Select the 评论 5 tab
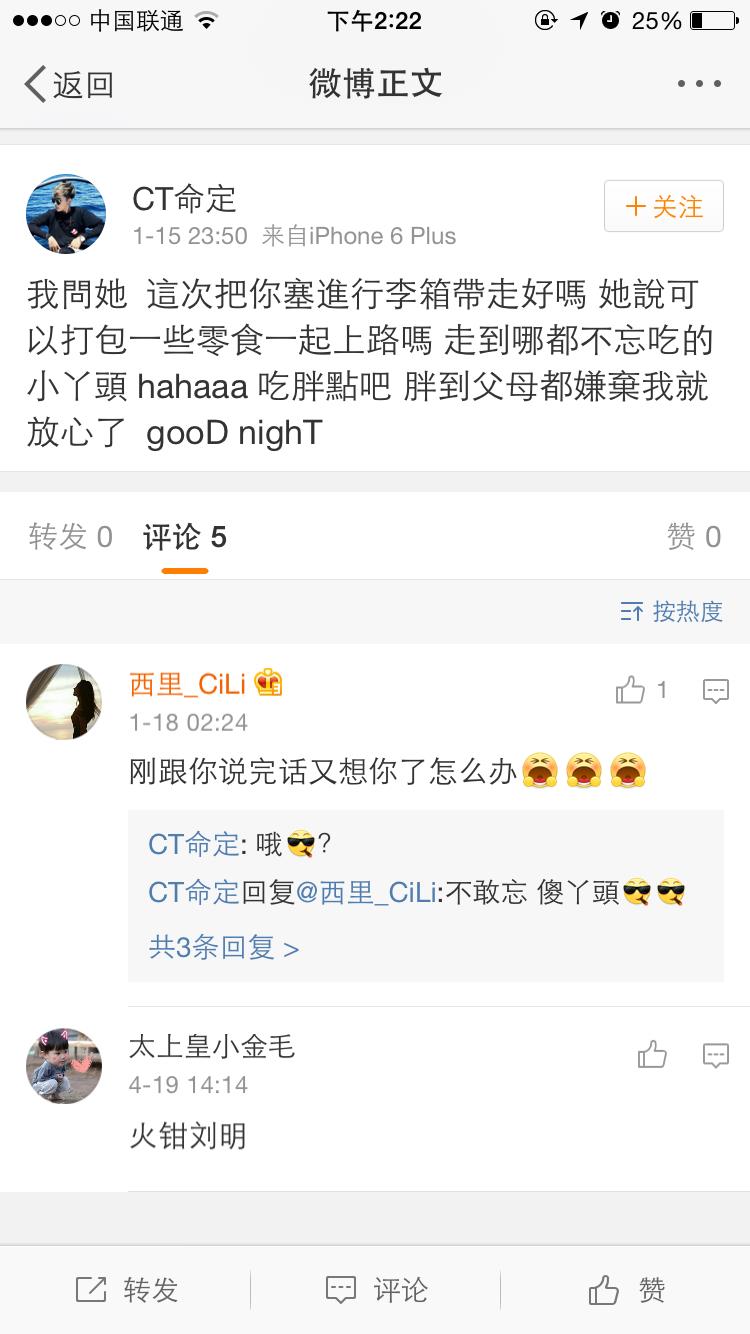Screen dimensions: 750x1334 click(185, 538)
